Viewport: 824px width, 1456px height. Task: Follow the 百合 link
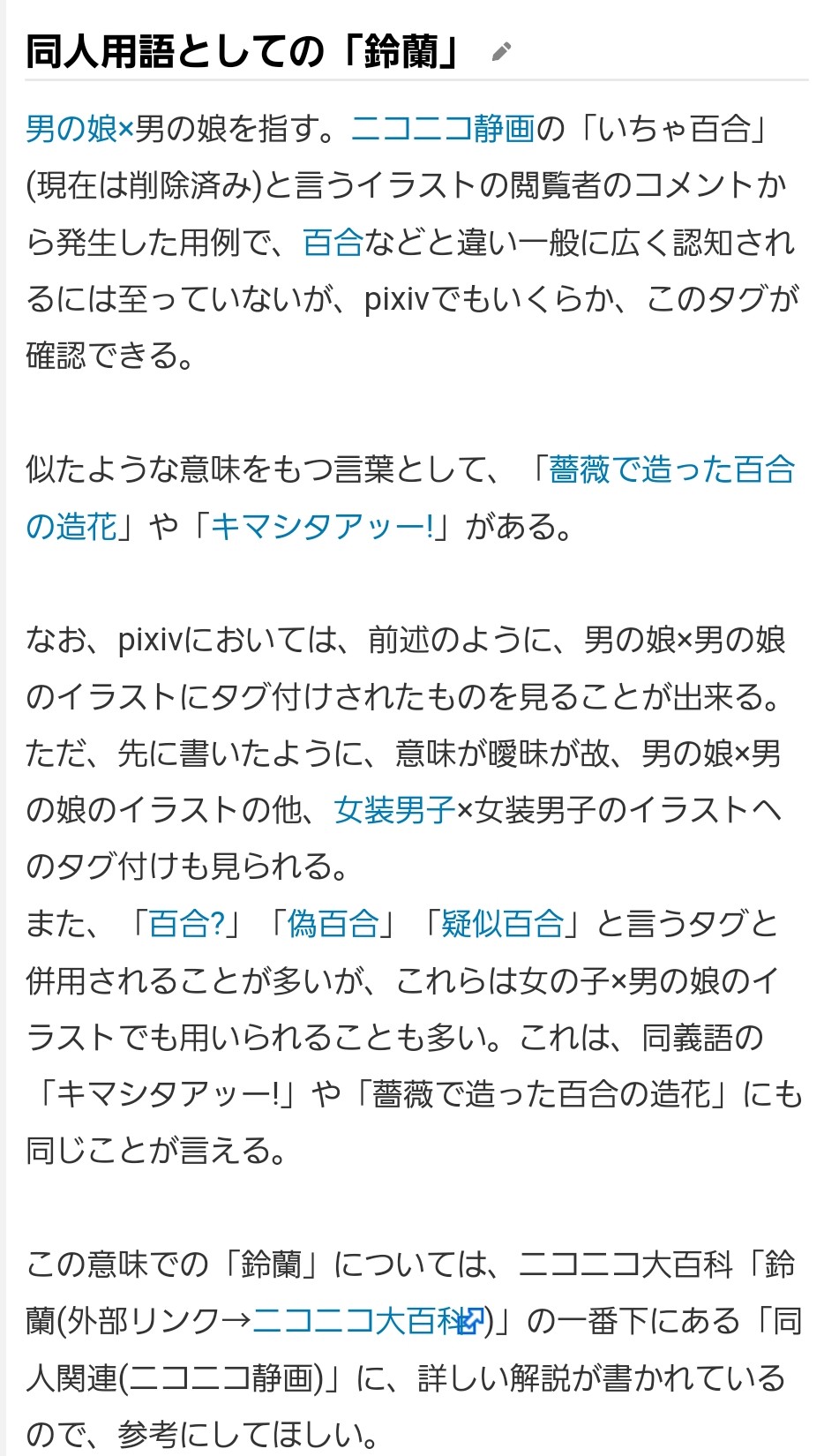(333, 243)
